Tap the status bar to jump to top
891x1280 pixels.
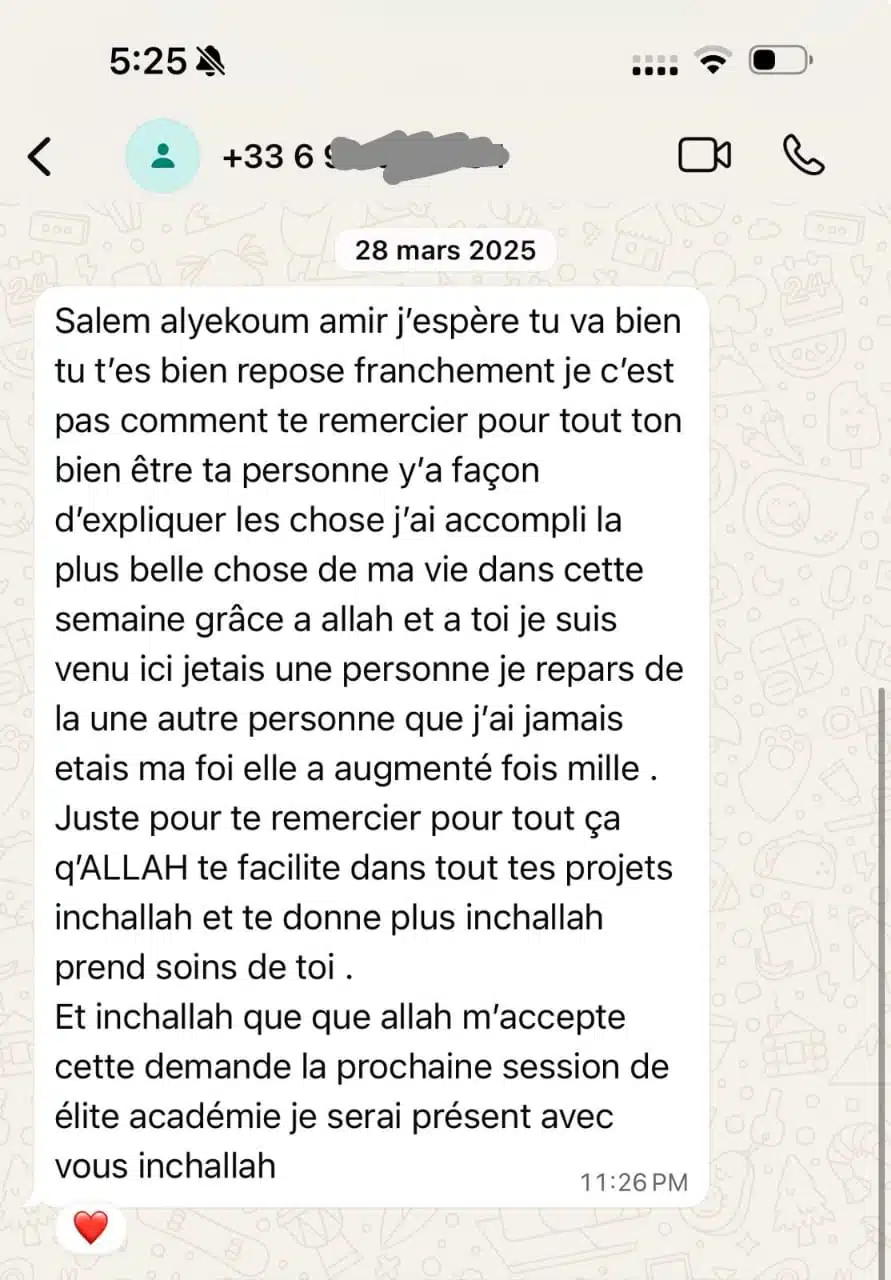point(445,60)
